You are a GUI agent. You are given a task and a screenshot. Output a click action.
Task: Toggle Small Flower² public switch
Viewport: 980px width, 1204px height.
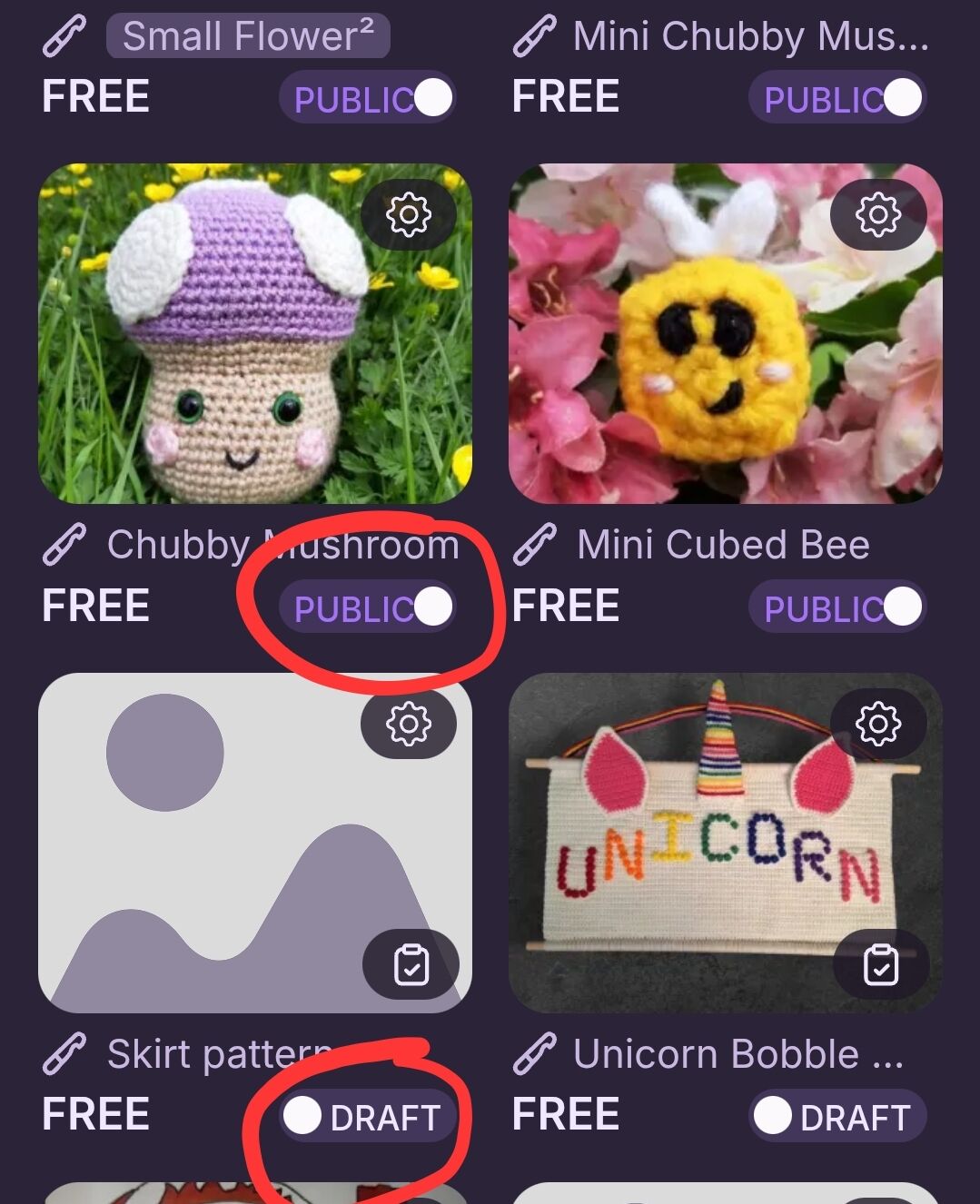pyautogui.click(x=368, y=98)
